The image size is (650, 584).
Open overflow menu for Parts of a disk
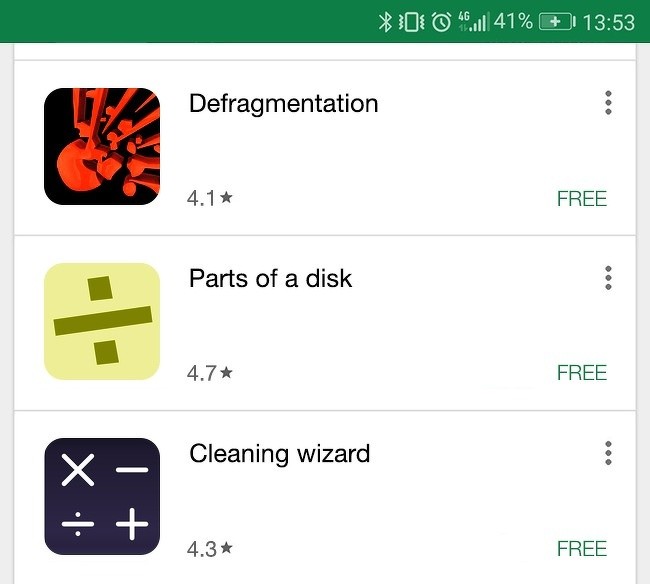click(608, 278)
